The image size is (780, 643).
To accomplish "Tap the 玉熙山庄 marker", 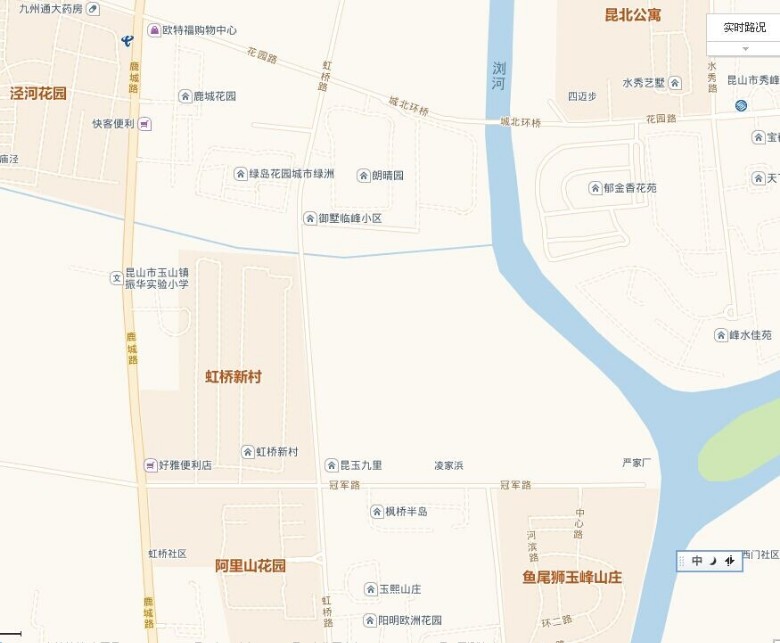I will (370, 589).
